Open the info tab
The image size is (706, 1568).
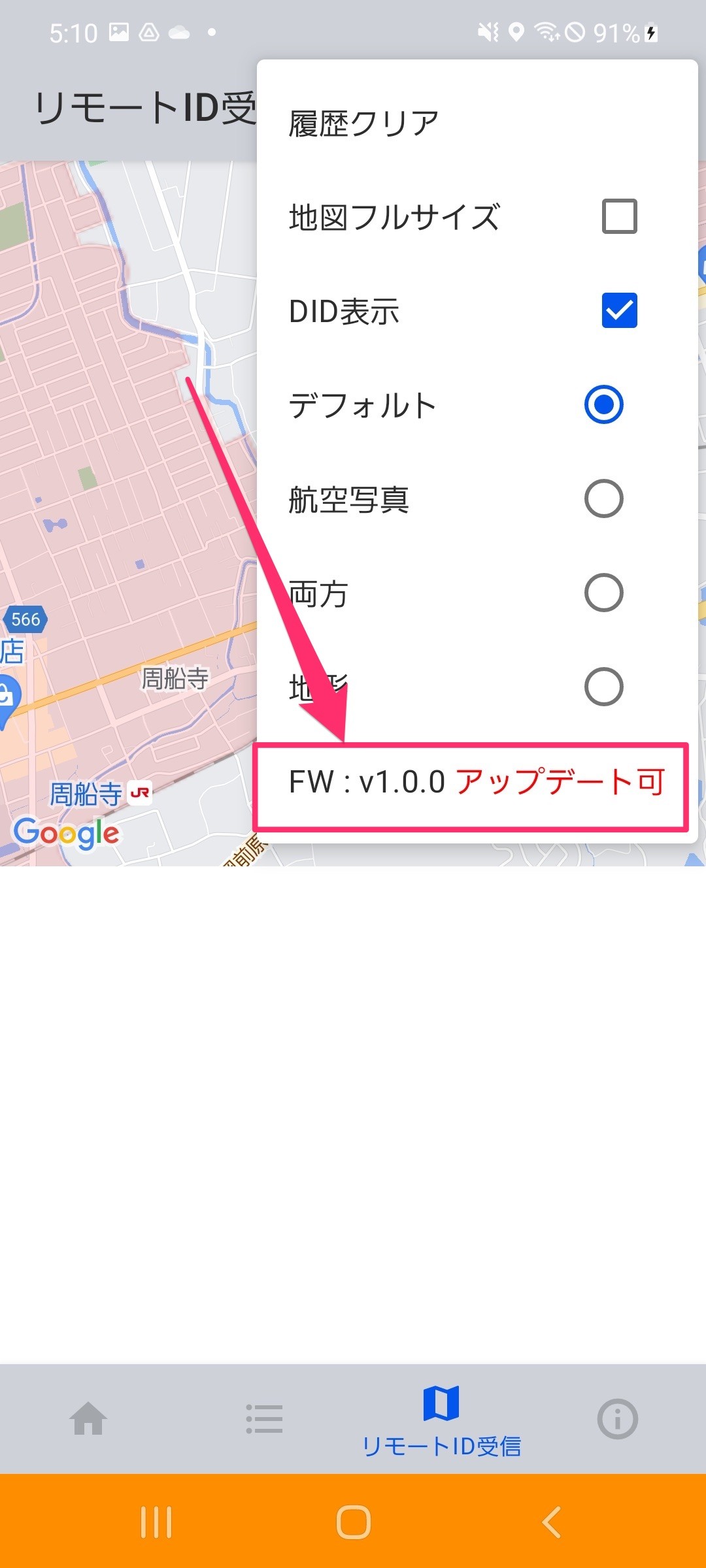click(618, 1418)
